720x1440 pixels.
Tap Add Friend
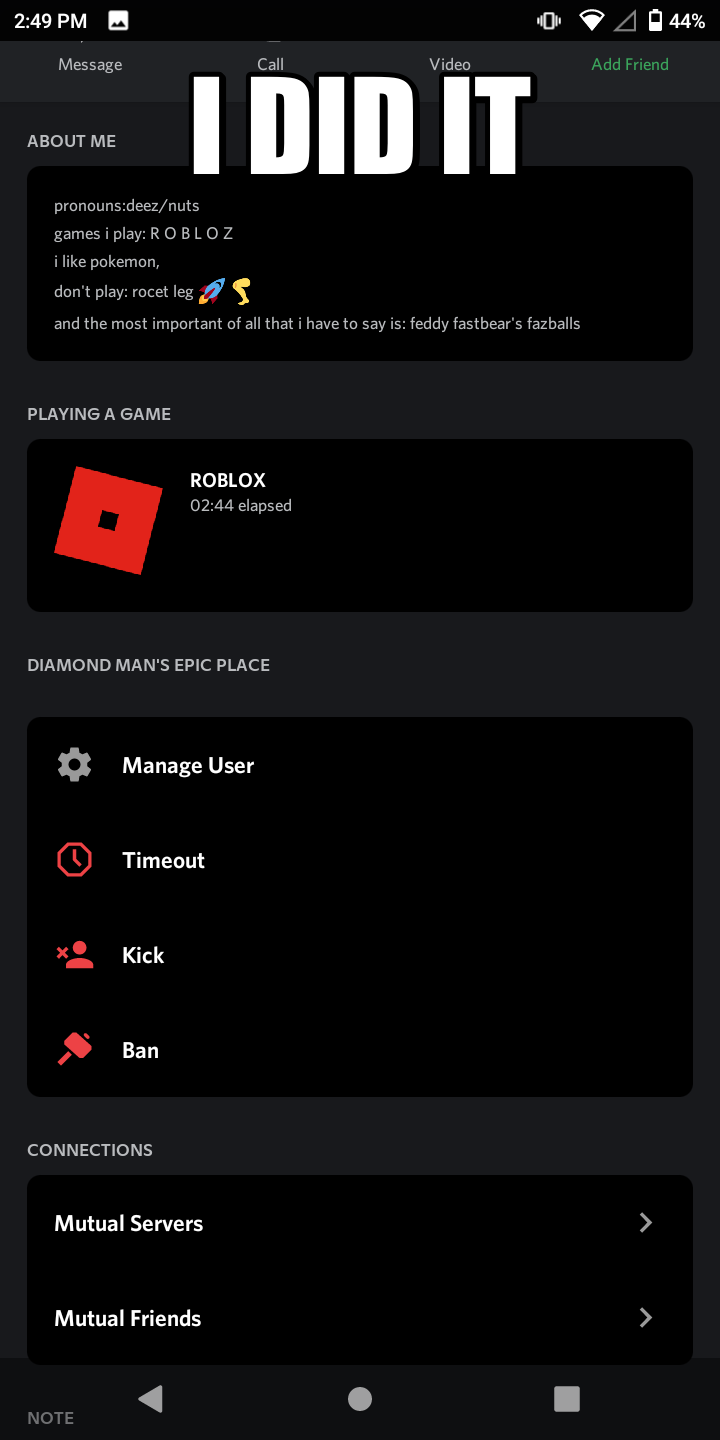coord(630,64)
